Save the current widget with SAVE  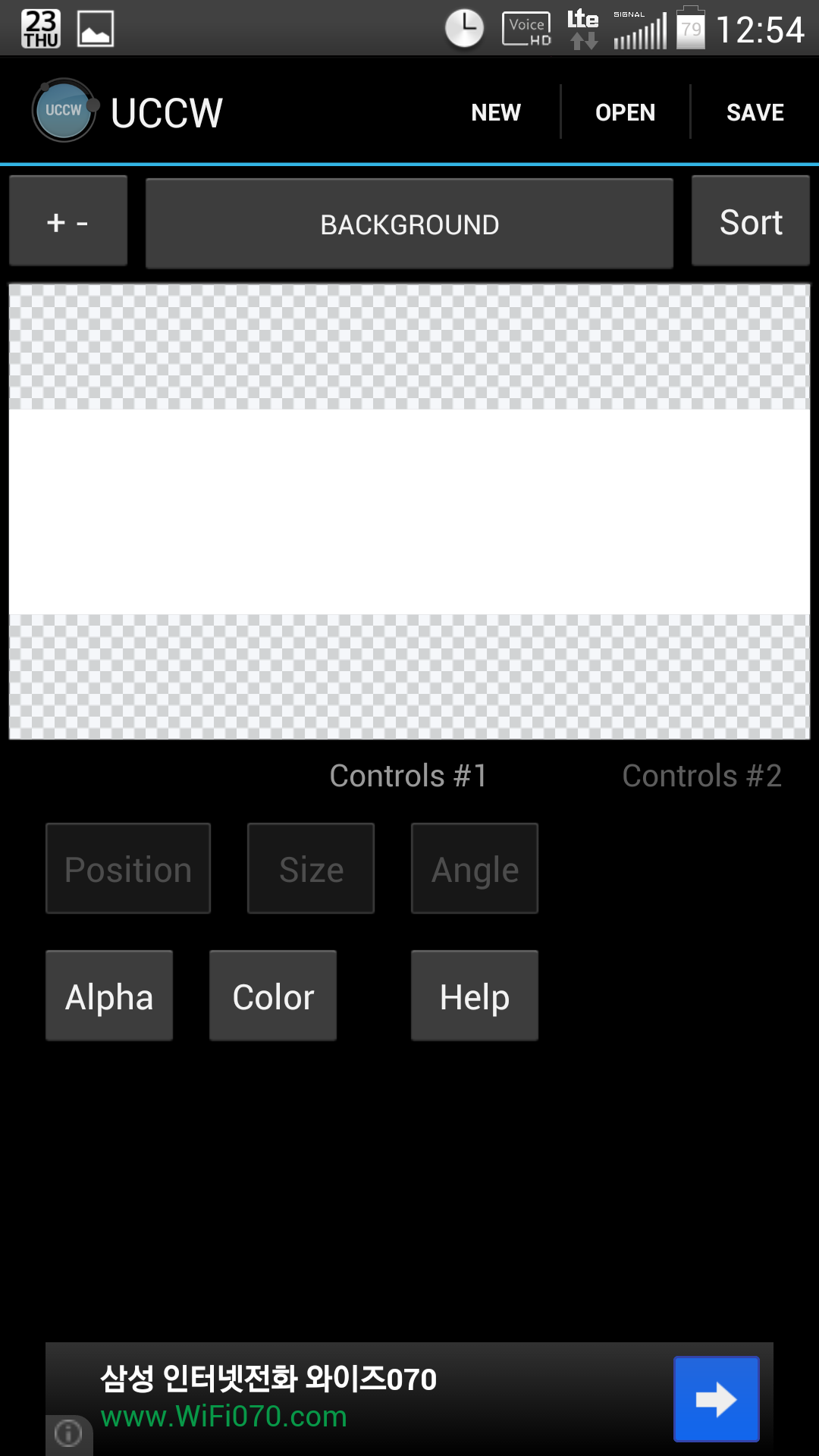click(755, 112)
